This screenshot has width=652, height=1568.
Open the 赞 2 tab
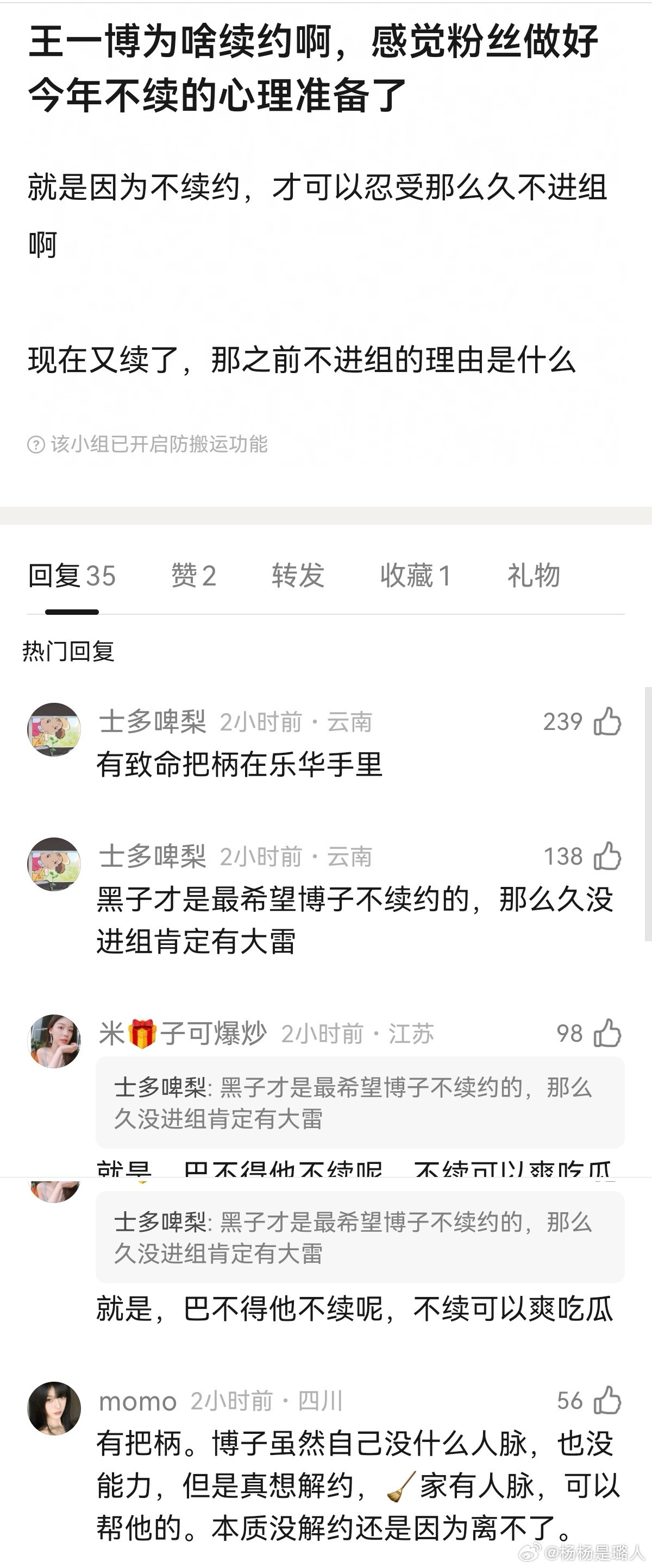click(192, 575)
